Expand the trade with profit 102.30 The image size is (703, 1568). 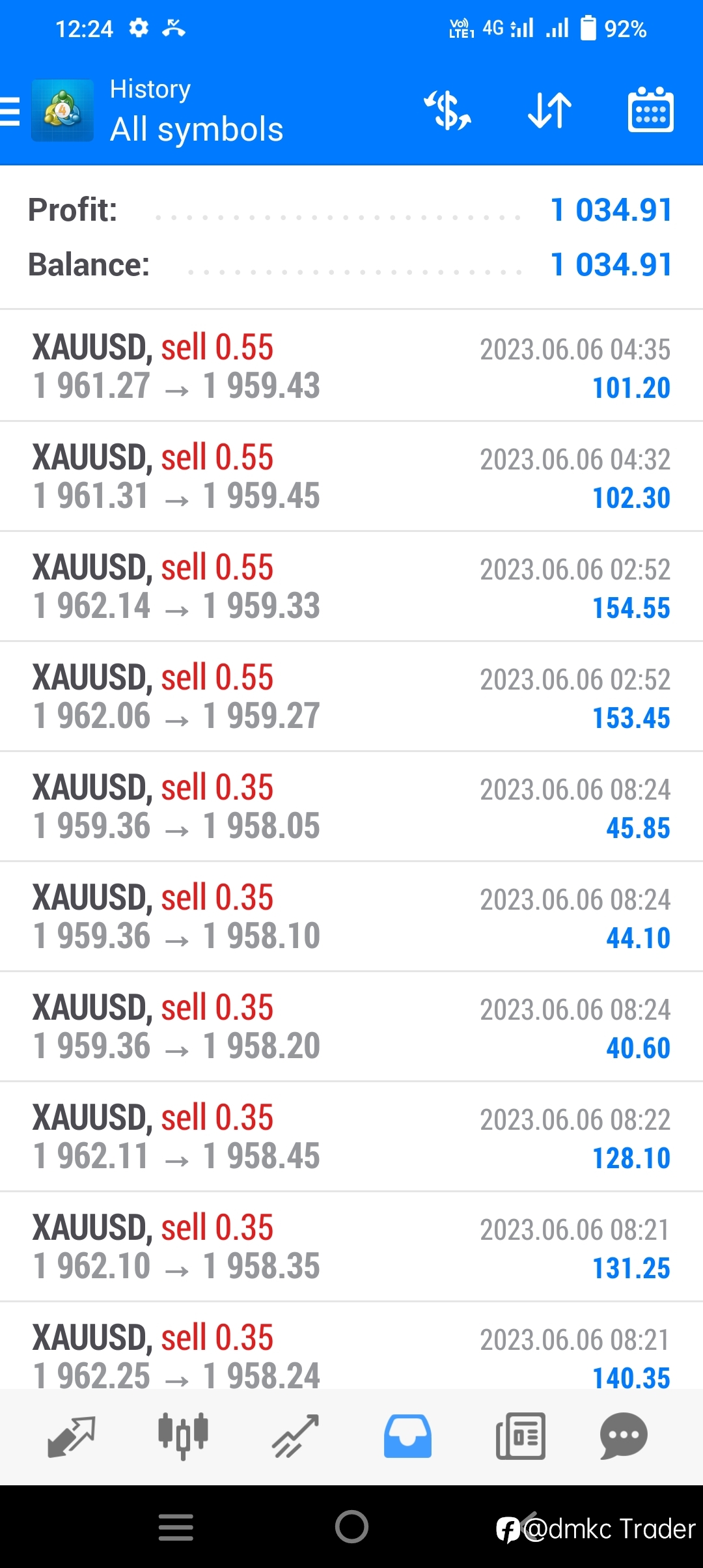tap(351, 476)
